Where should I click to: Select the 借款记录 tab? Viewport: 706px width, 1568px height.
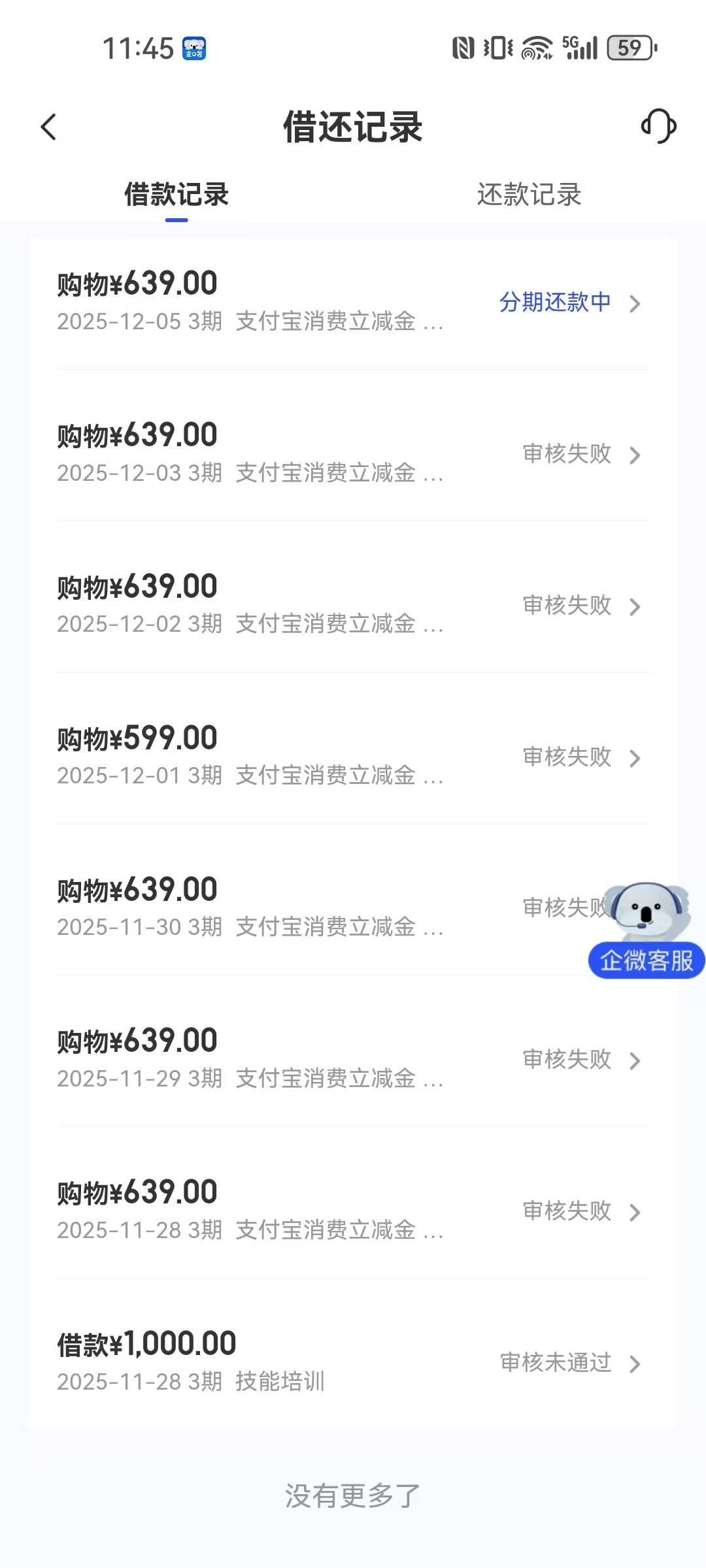point(176,195)
